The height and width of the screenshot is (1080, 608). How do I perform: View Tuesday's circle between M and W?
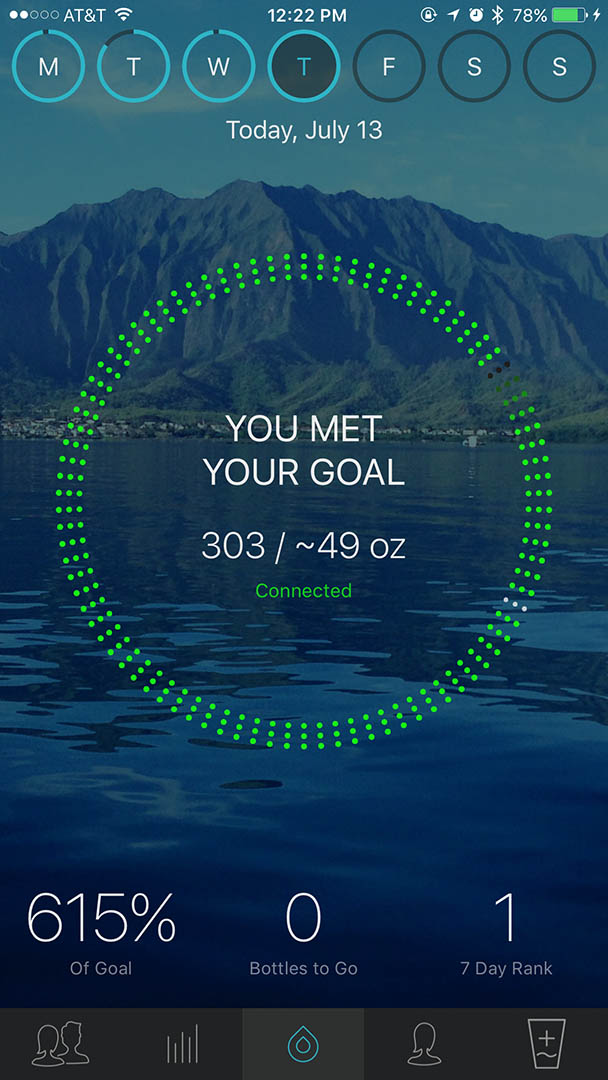point(134,66)
